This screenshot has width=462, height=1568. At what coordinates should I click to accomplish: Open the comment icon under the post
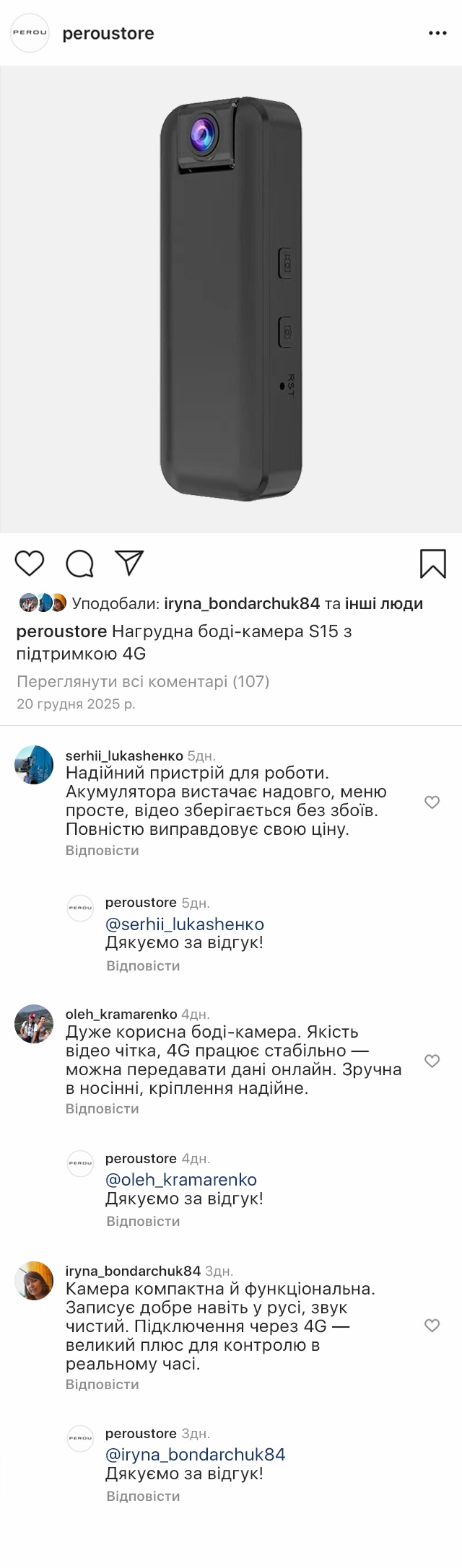(x=79, y=564)
